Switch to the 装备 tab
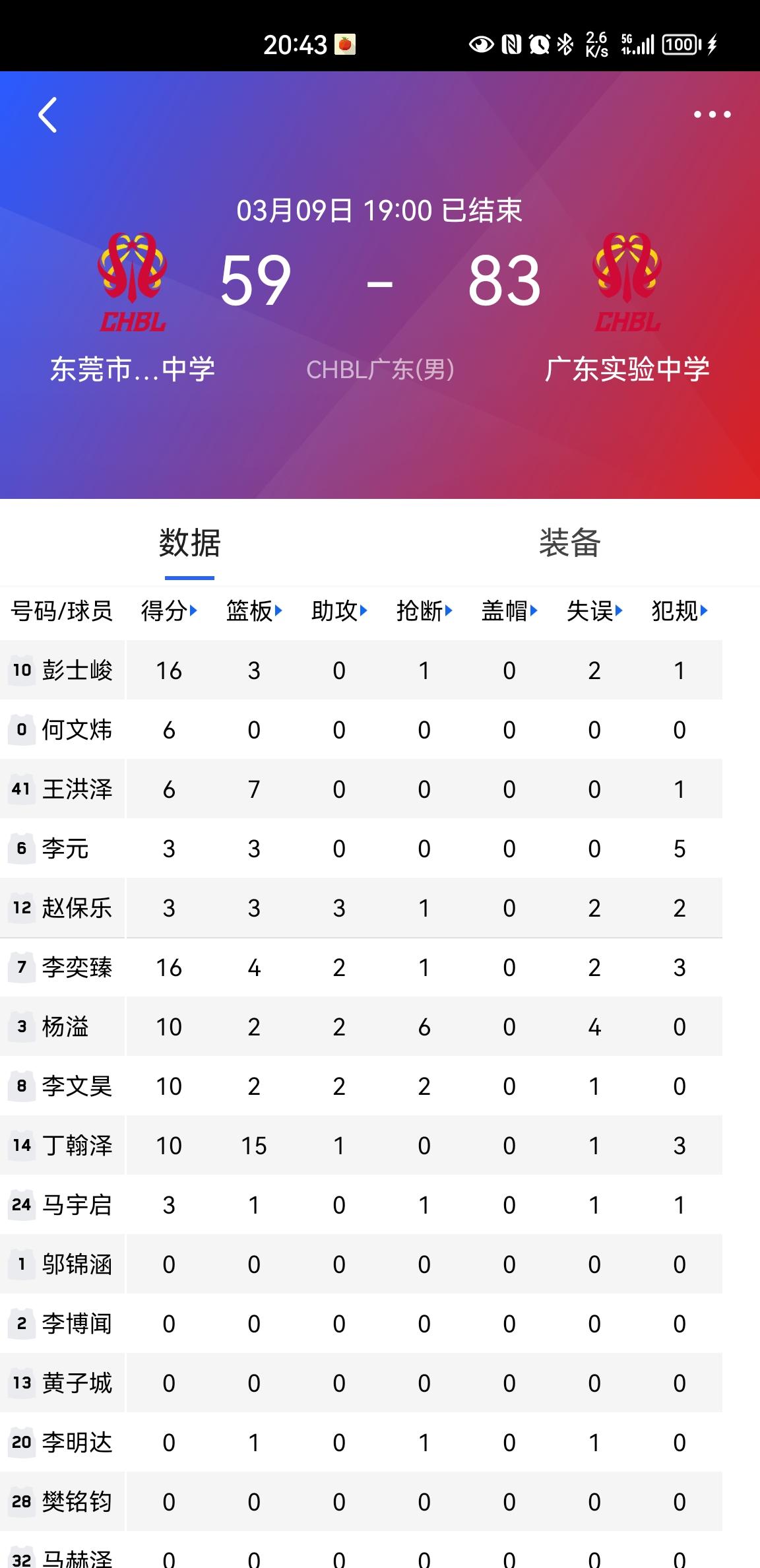760x1568 pixels. point(569,543)
